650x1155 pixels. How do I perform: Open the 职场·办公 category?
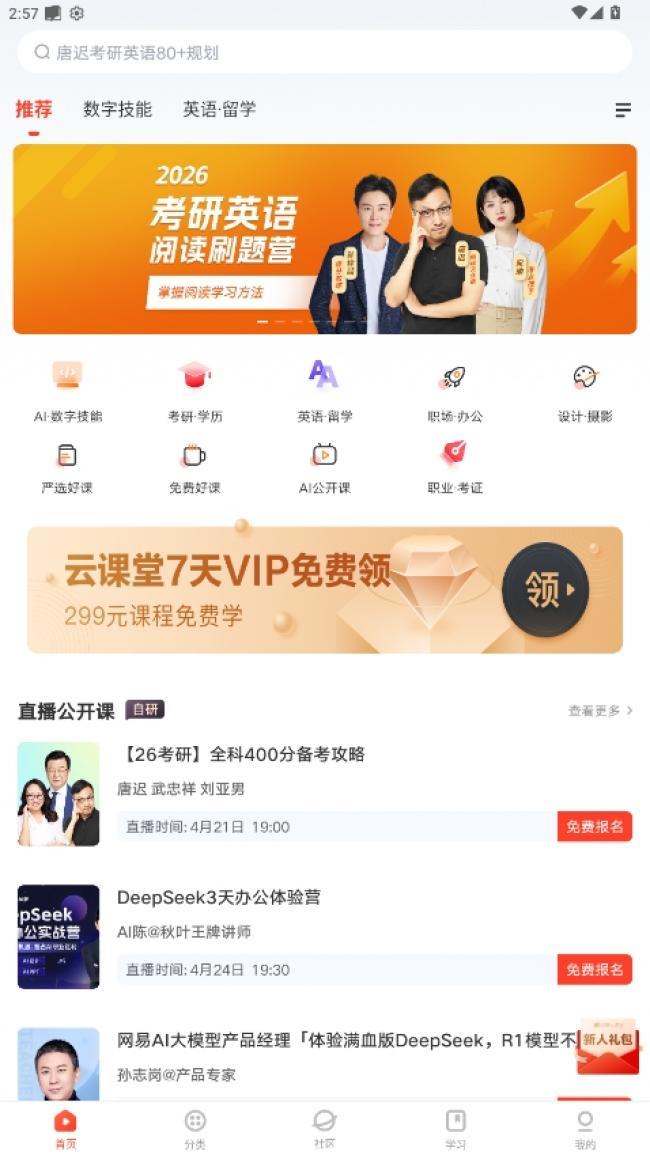(x=454, y=389)
